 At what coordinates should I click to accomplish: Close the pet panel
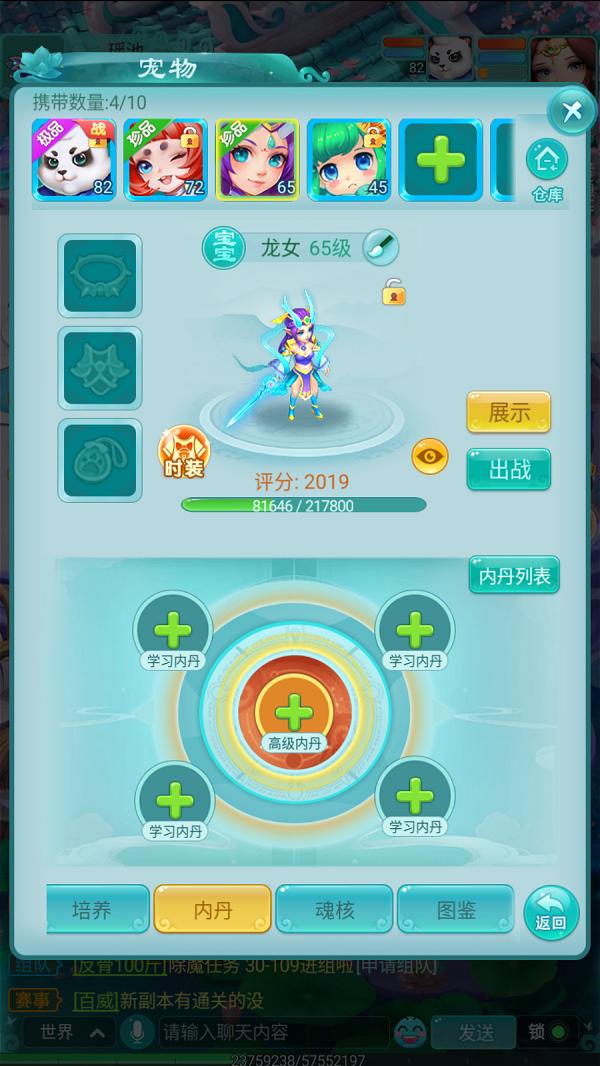(572, 111)
